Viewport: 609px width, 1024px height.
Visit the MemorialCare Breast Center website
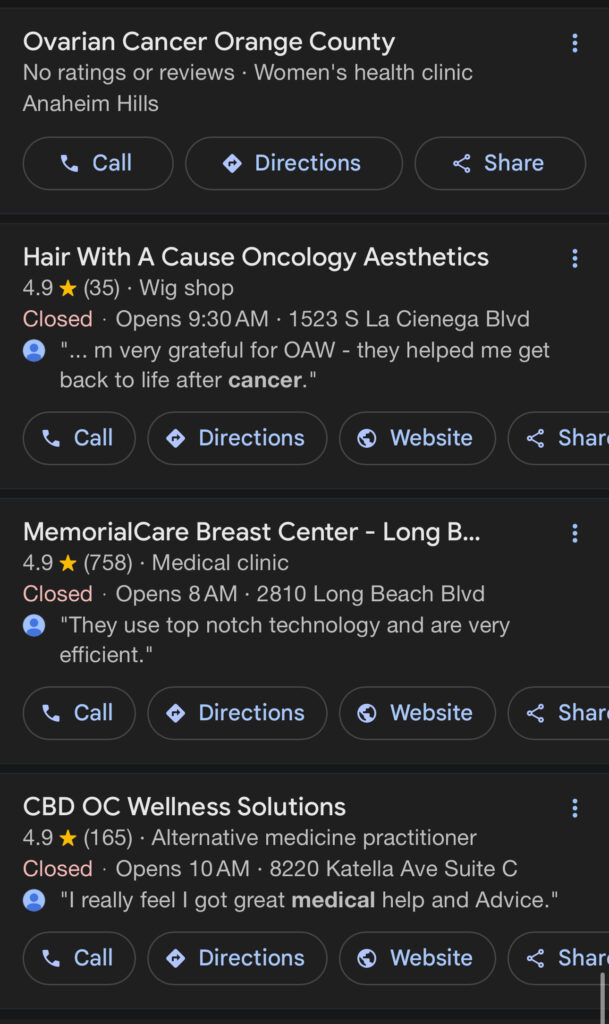pyautogui.click(x=417, y=713)
